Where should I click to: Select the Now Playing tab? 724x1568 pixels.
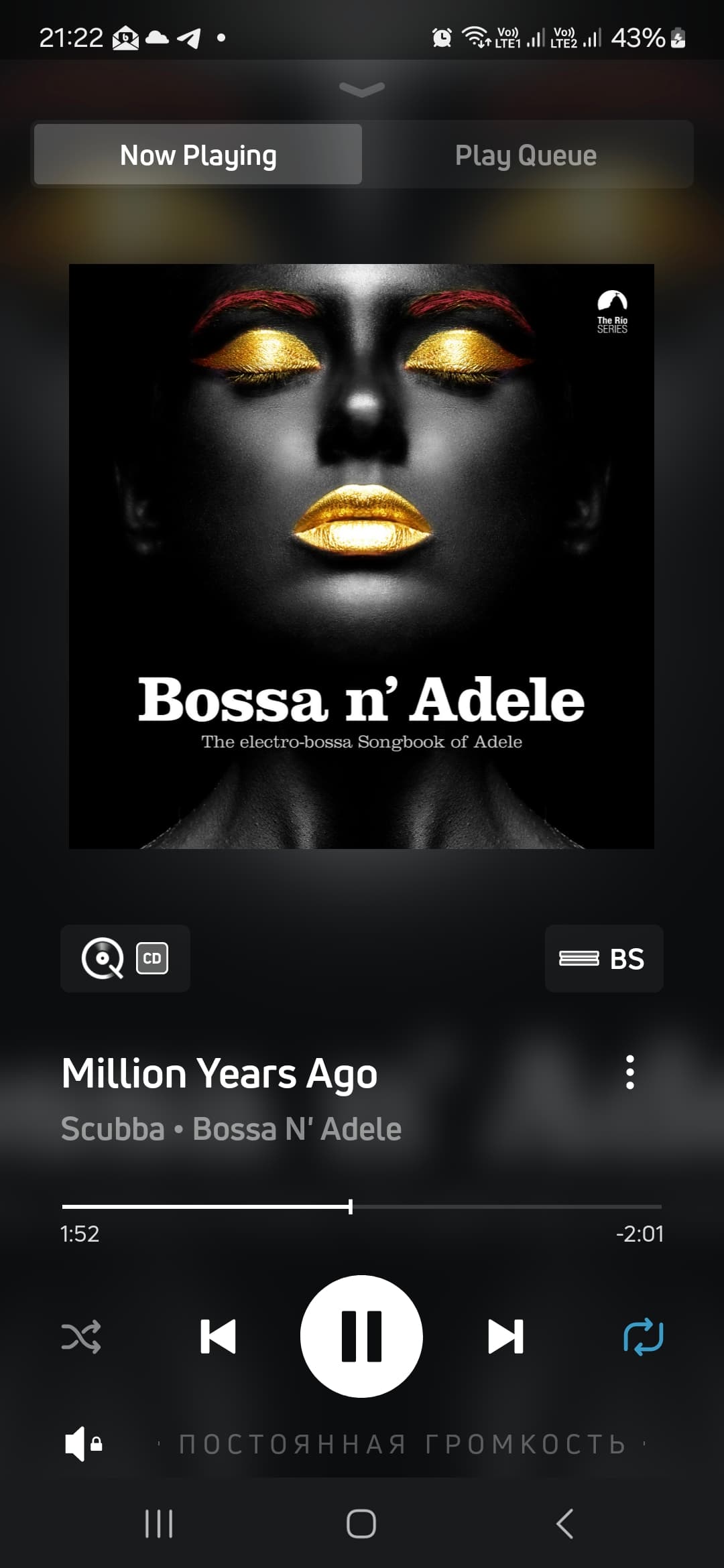coord(198,155)
